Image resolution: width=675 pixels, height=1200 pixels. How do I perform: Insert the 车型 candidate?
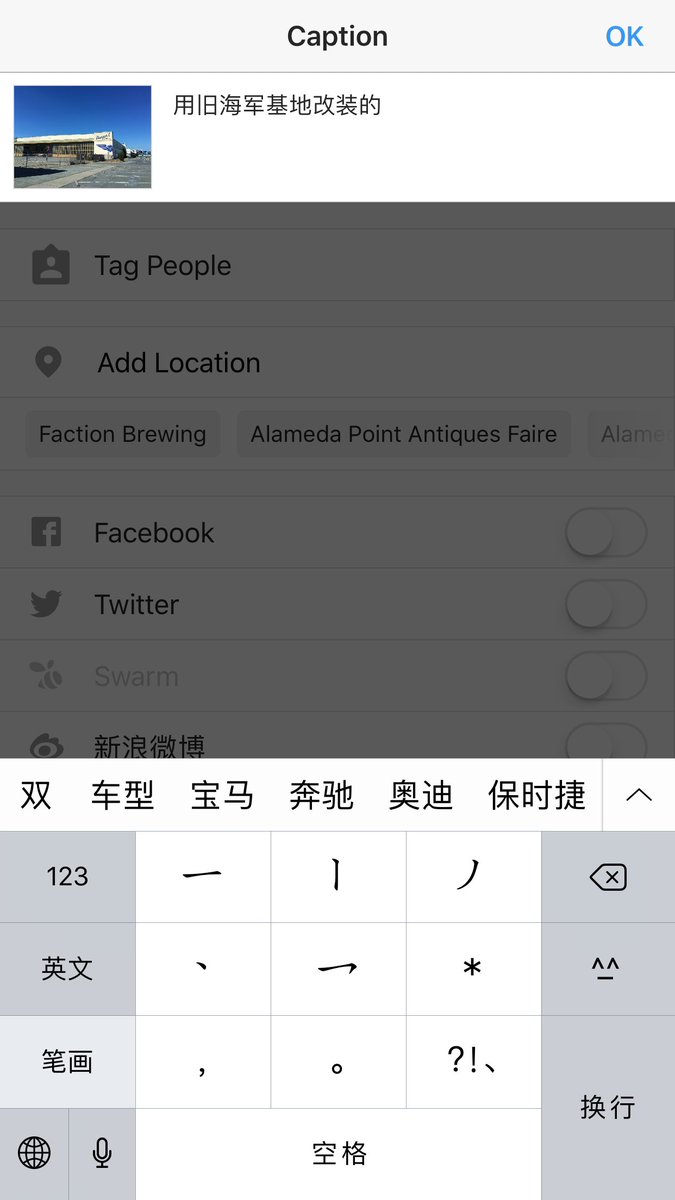tap(122, 796)
